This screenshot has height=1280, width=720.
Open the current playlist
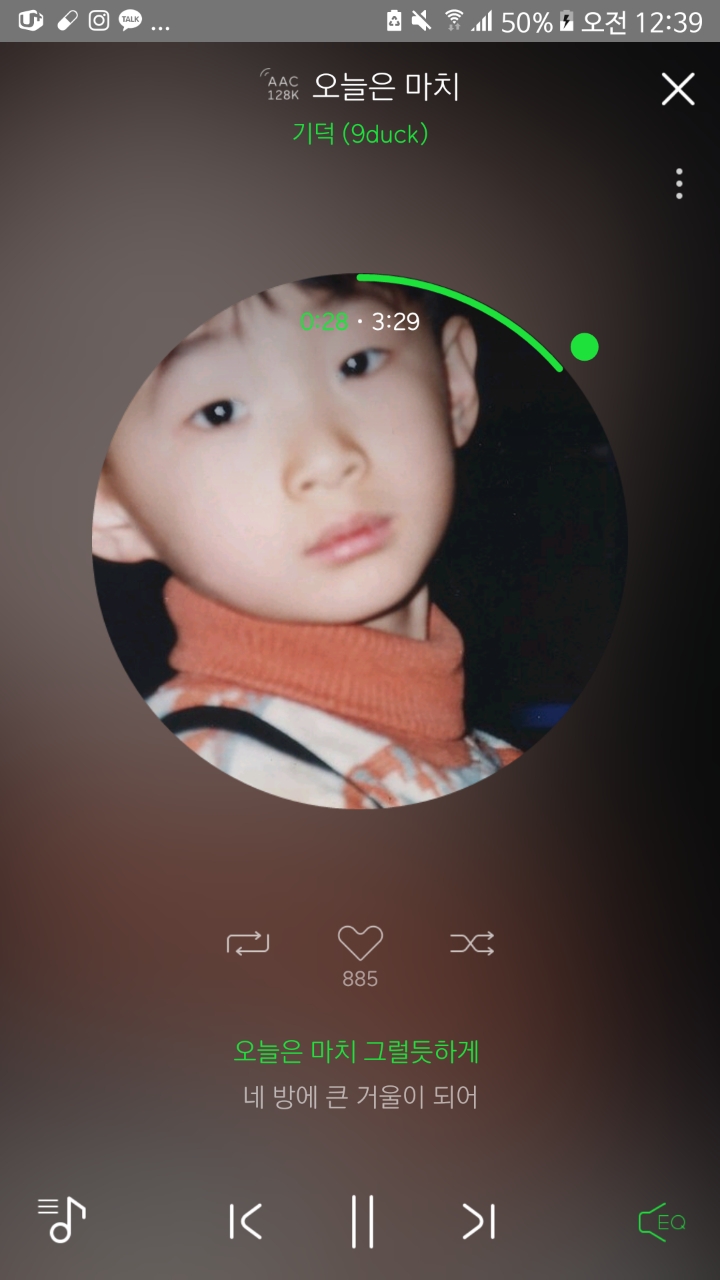[62, 1220]
